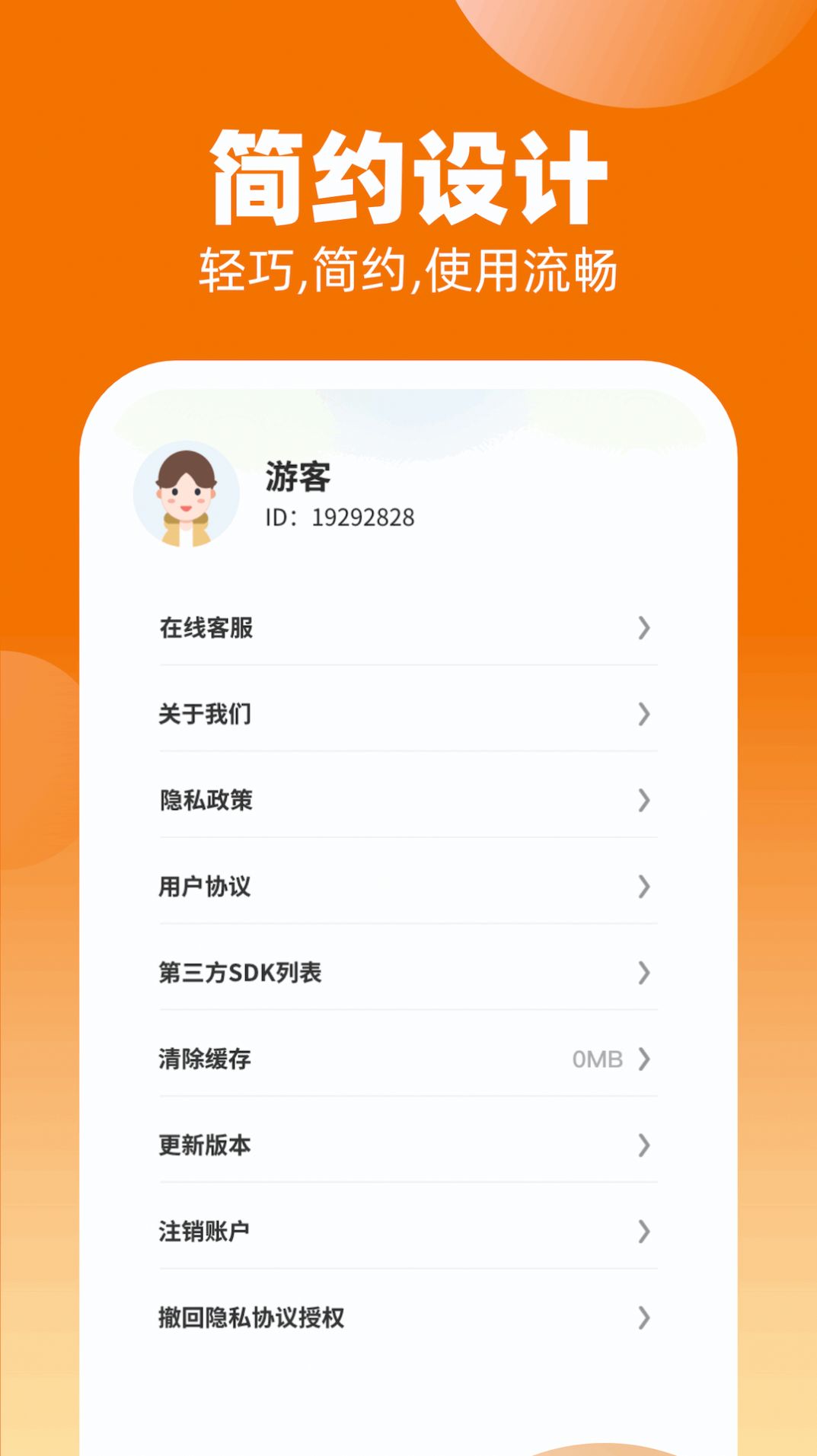817x1456 pixels.
Task: Clear the cache via 清除缓存
Action: coord(305,1058)
